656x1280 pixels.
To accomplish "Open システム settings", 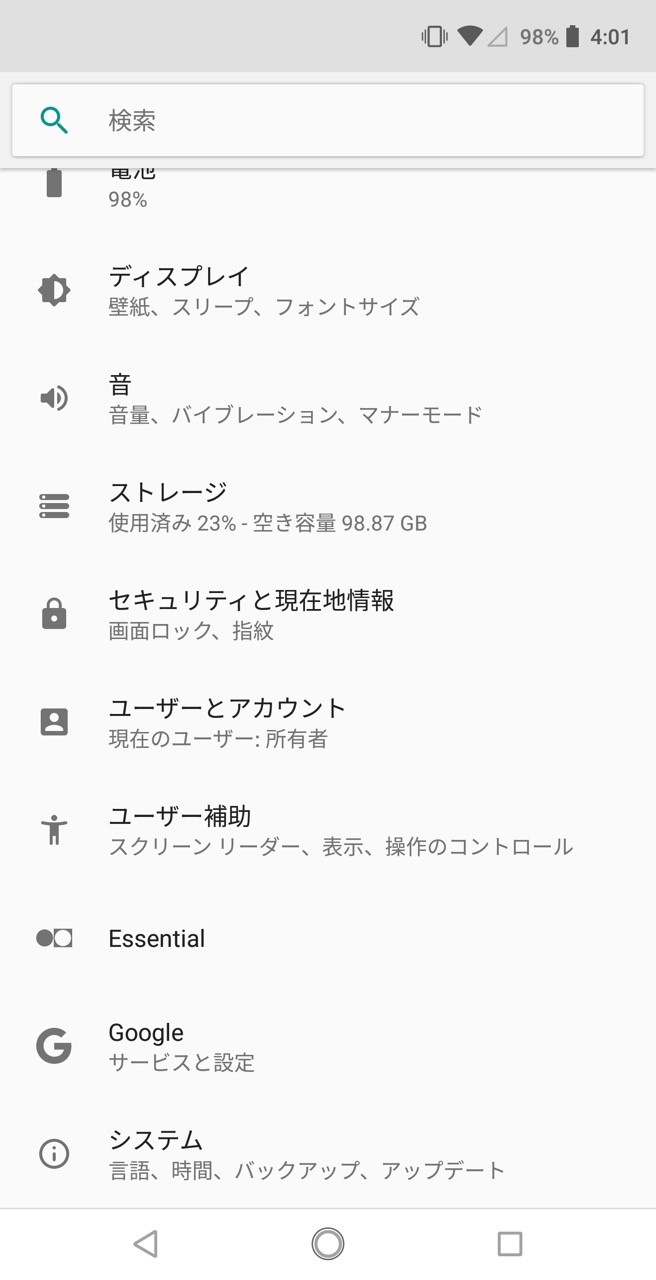I will pos(328,1154).
